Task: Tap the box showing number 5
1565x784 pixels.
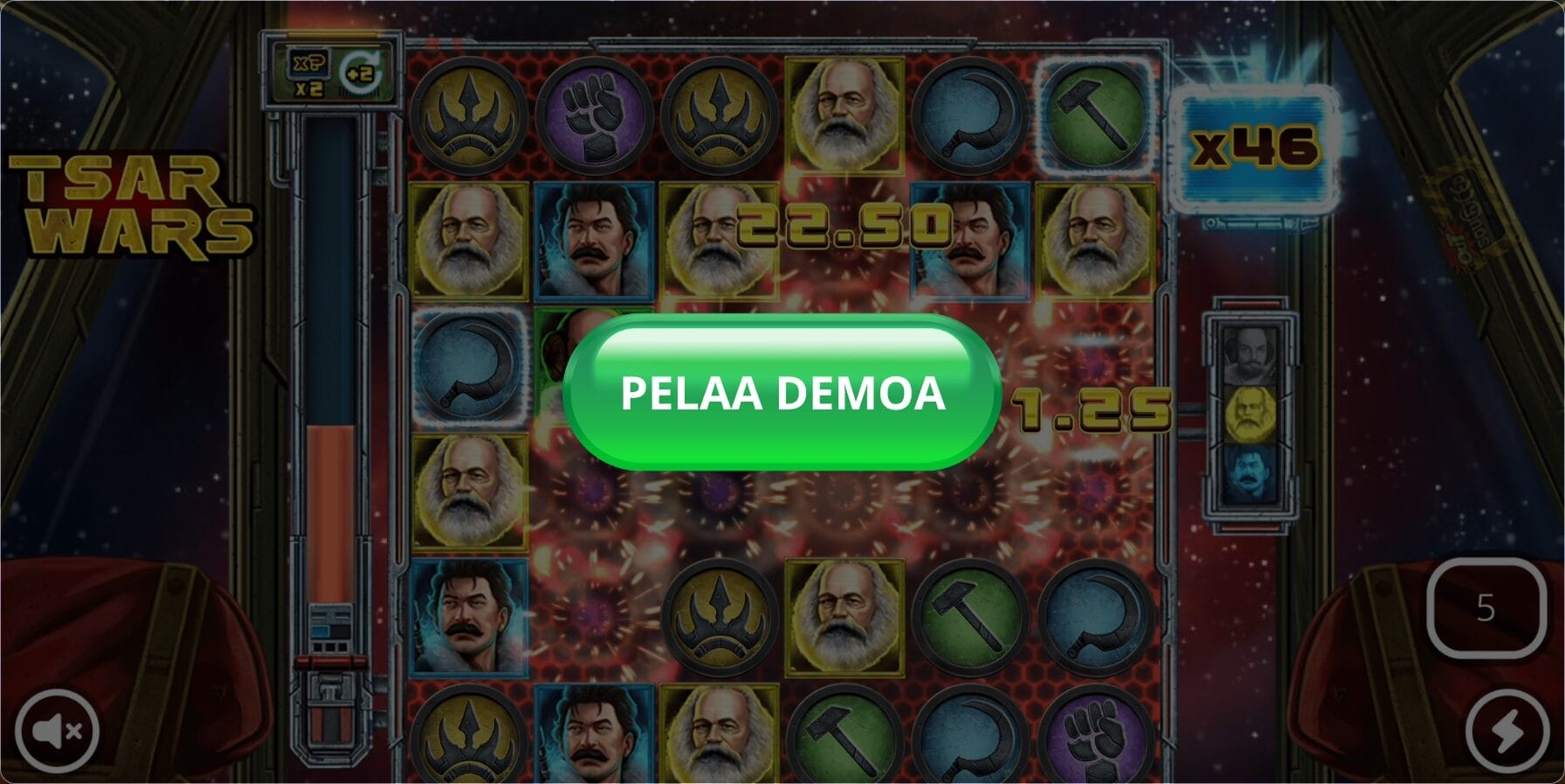Action: (x=1486, y=609)
